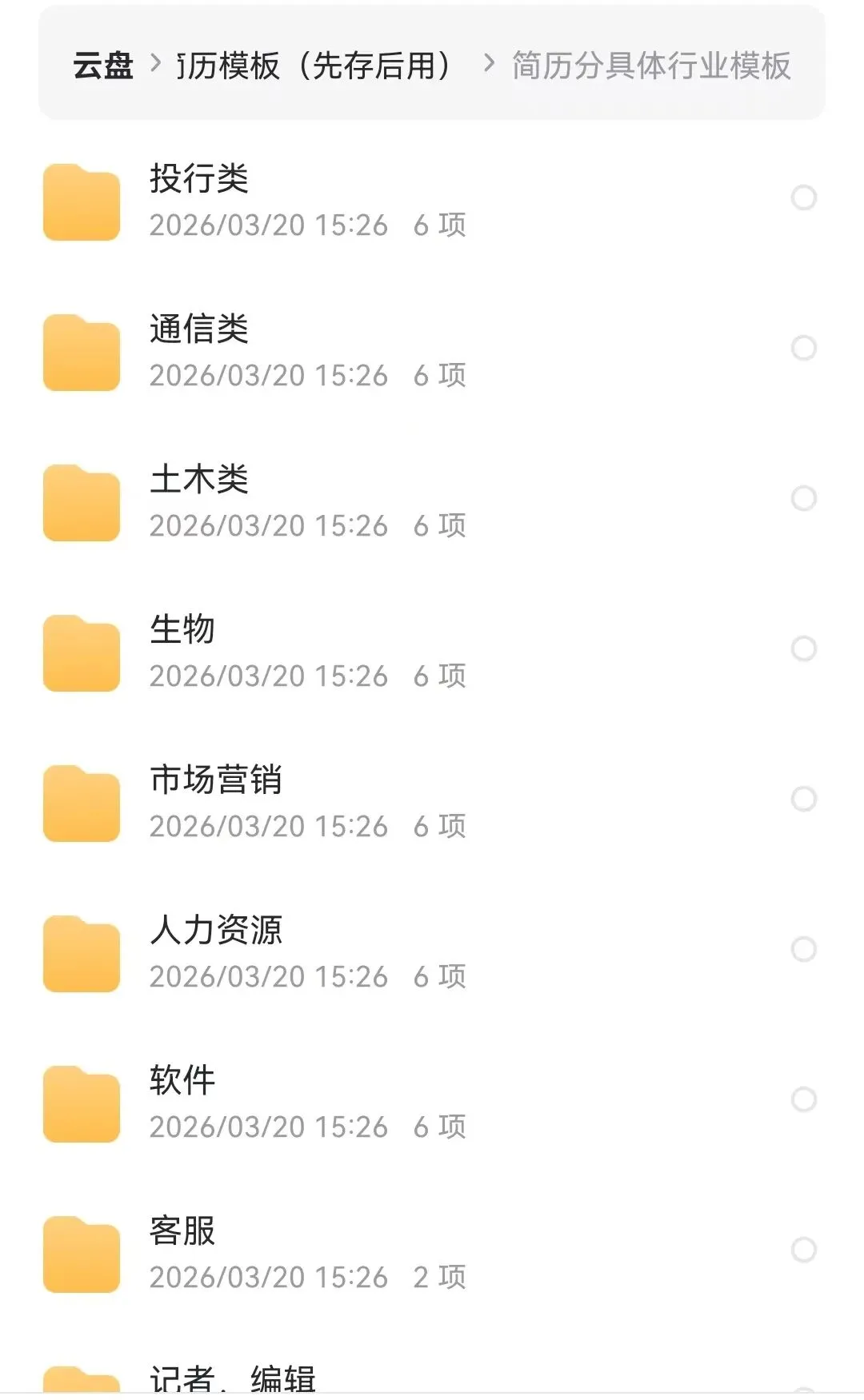Select the 客服 folder checkbox
Screen dimensions: 864x1400
(803, 1250)
